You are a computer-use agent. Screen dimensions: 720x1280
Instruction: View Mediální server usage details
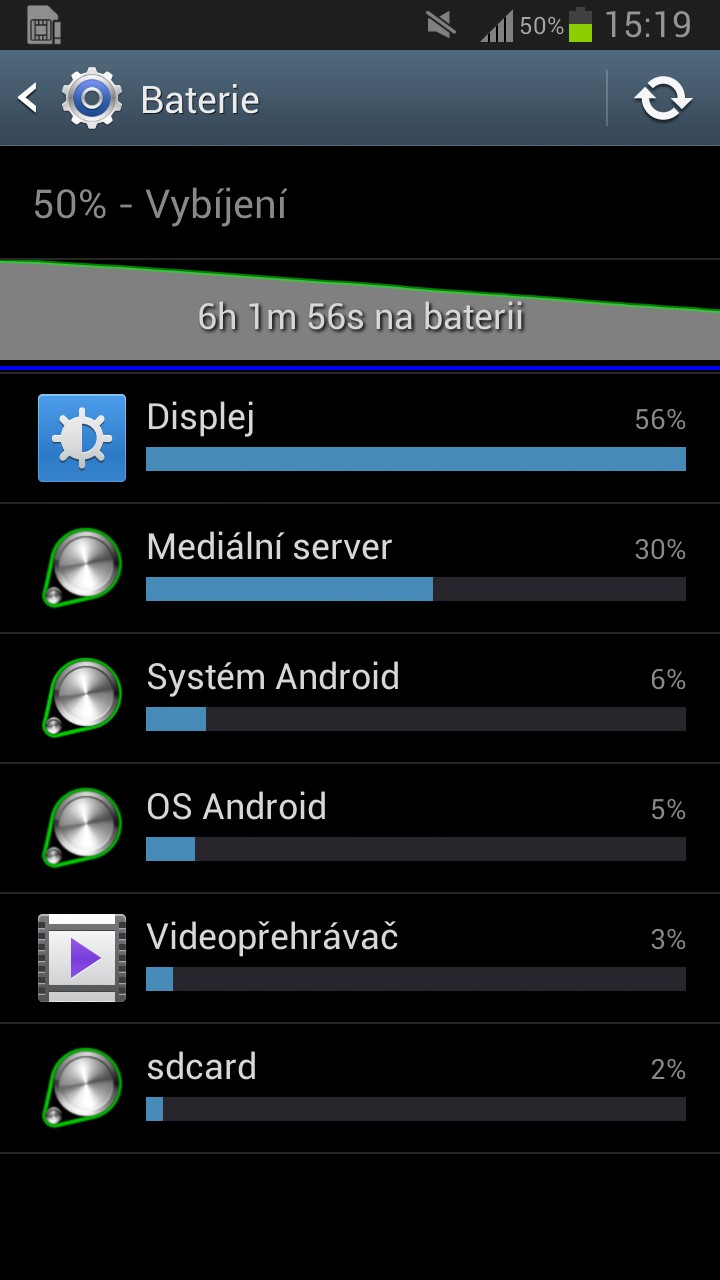360,568
